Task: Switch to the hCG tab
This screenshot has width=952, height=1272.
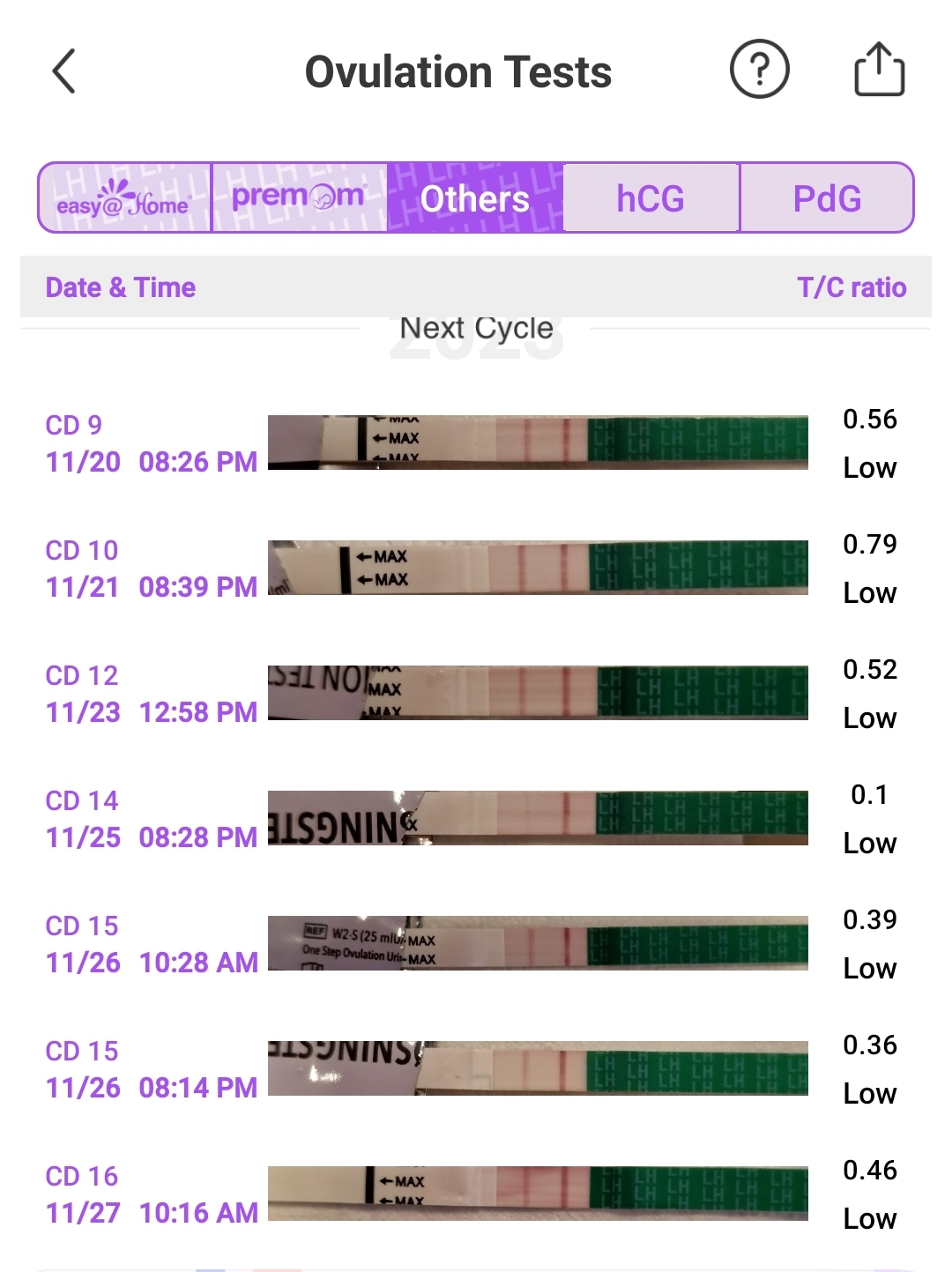Action: pos(651,198)
